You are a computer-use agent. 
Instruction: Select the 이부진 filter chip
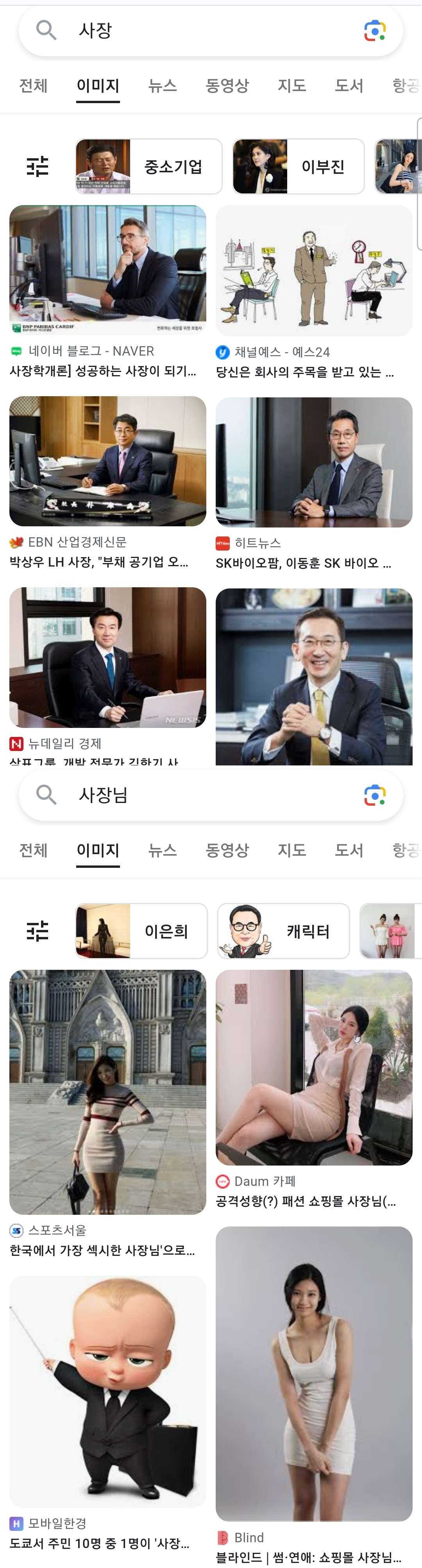(298, 166)
